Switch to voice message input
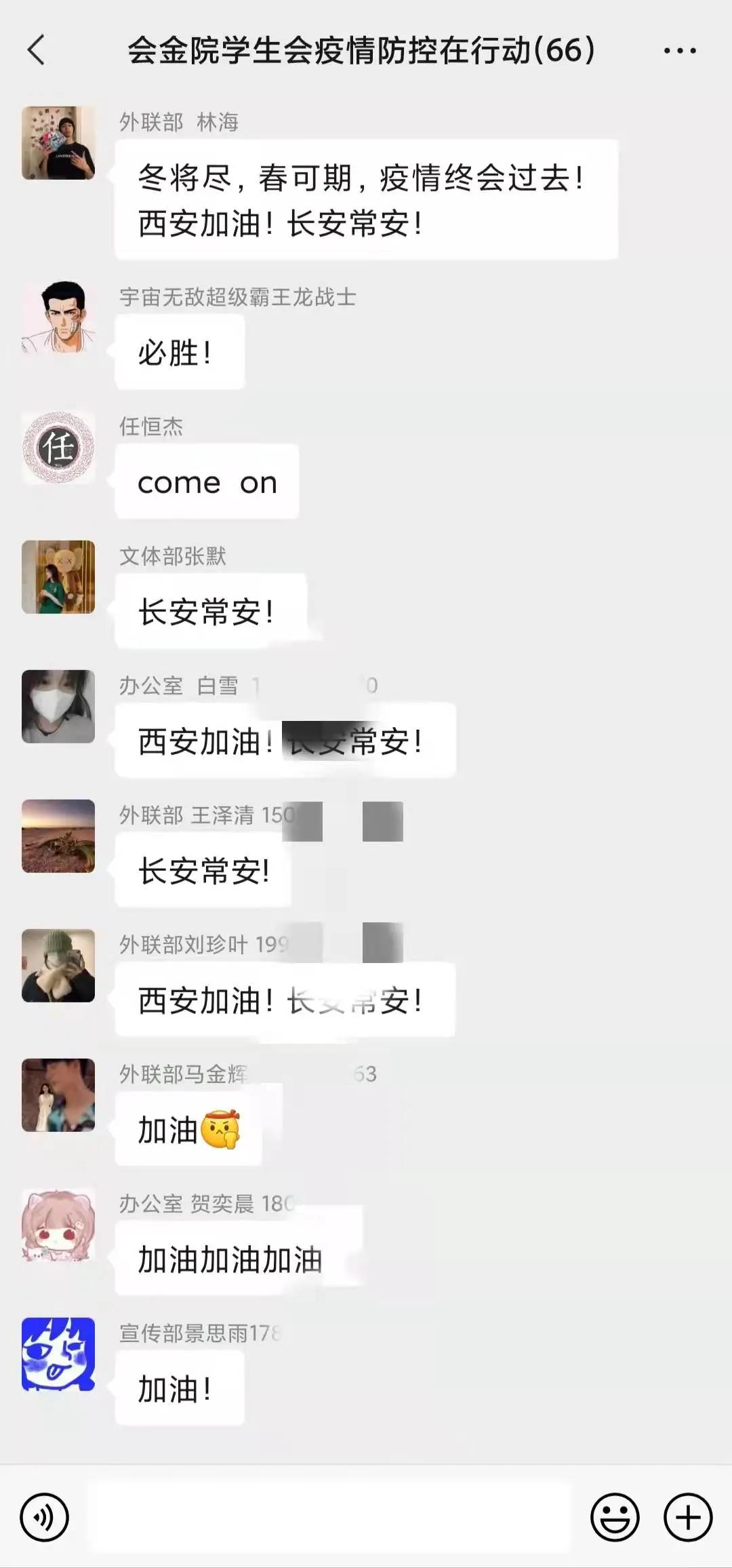This screenshot has height=1568, width=732. [x=45, y=1517]
